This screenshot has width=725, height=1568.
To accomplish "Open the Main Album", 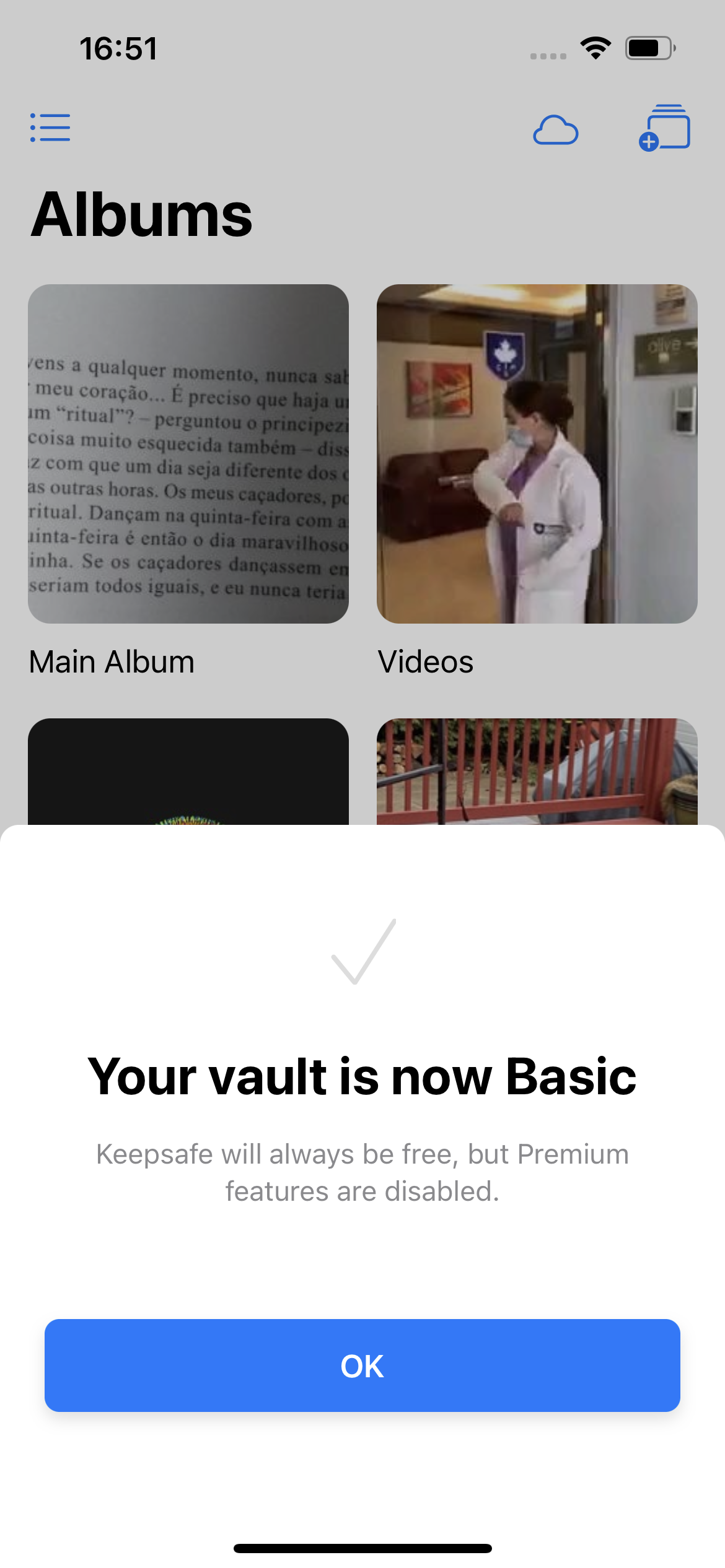I will pyautogui.click(x=188, y=454).
